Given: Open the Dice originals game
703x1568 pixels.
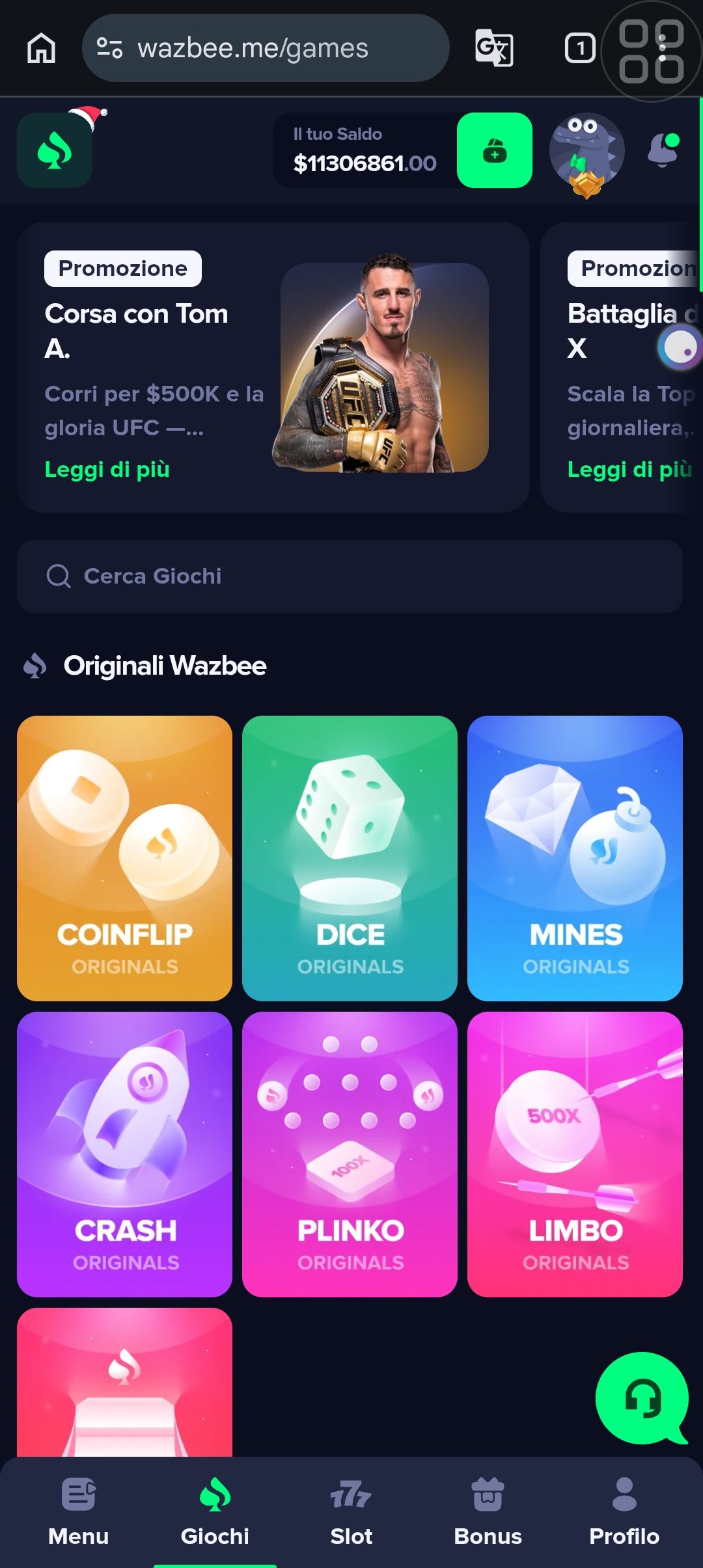Looking at the screenshot, I should click(x=350, y=858).
